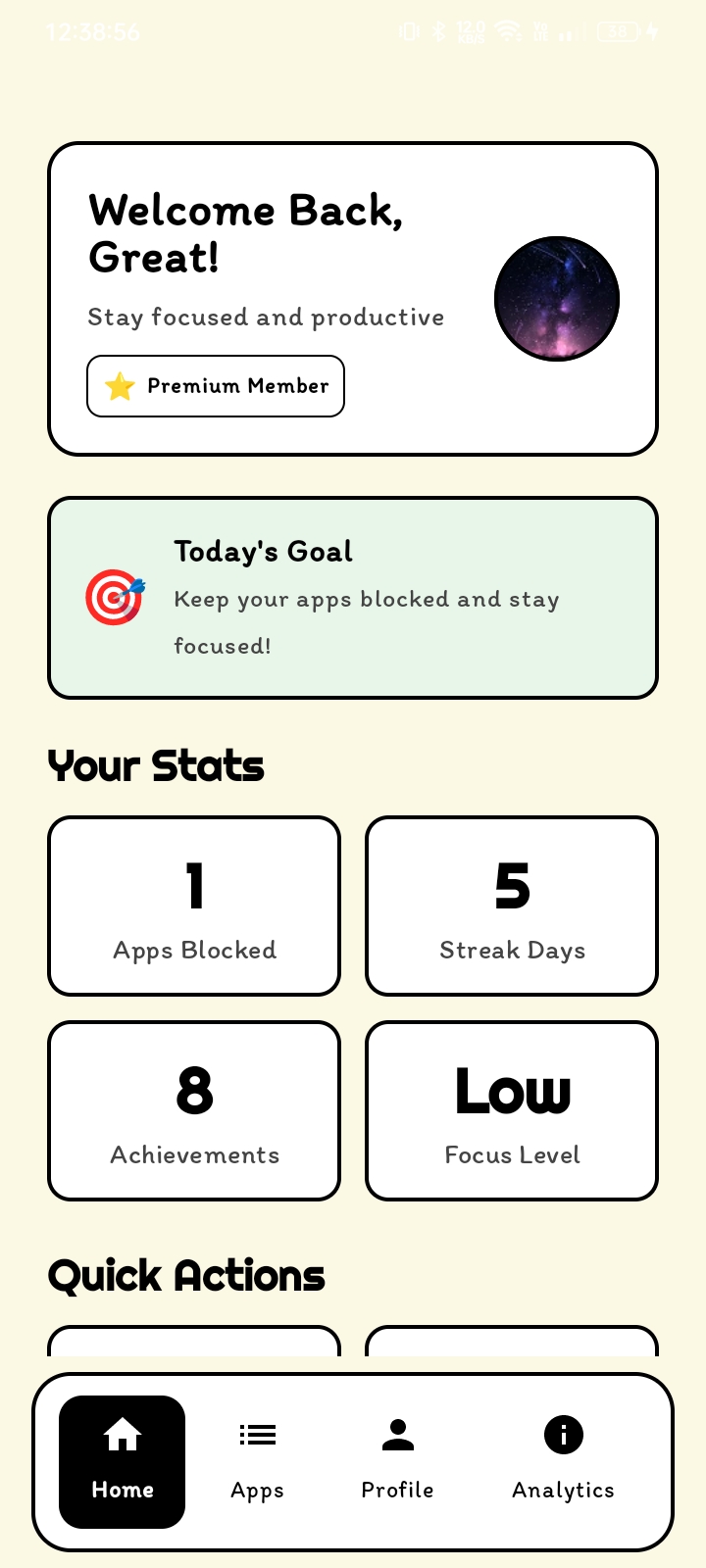This screenshot has height=1568, width=706.
Task: Tap the clock showing 12:38:56
Action: click(x=93, y=31)
